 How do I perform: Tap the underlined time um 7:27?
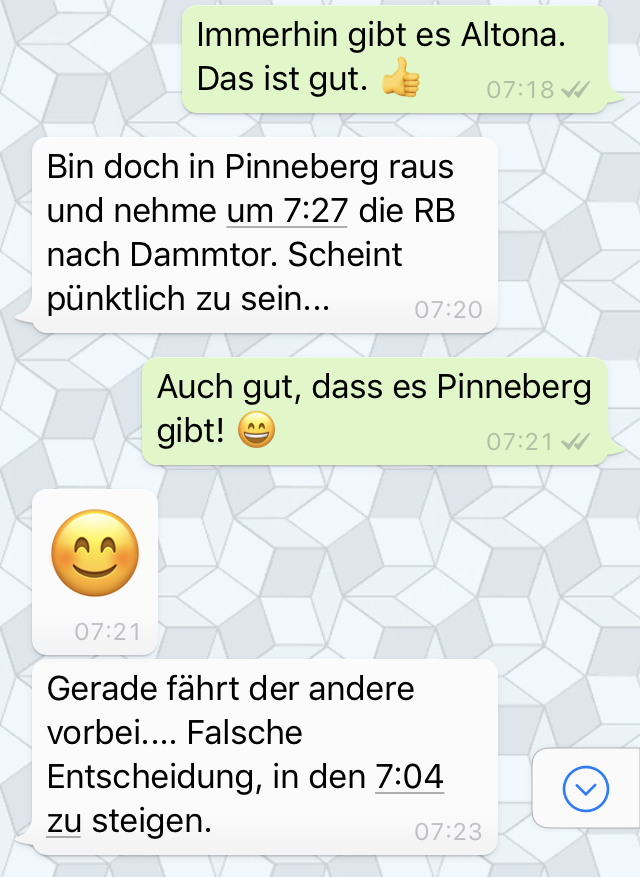pos(288,211)
